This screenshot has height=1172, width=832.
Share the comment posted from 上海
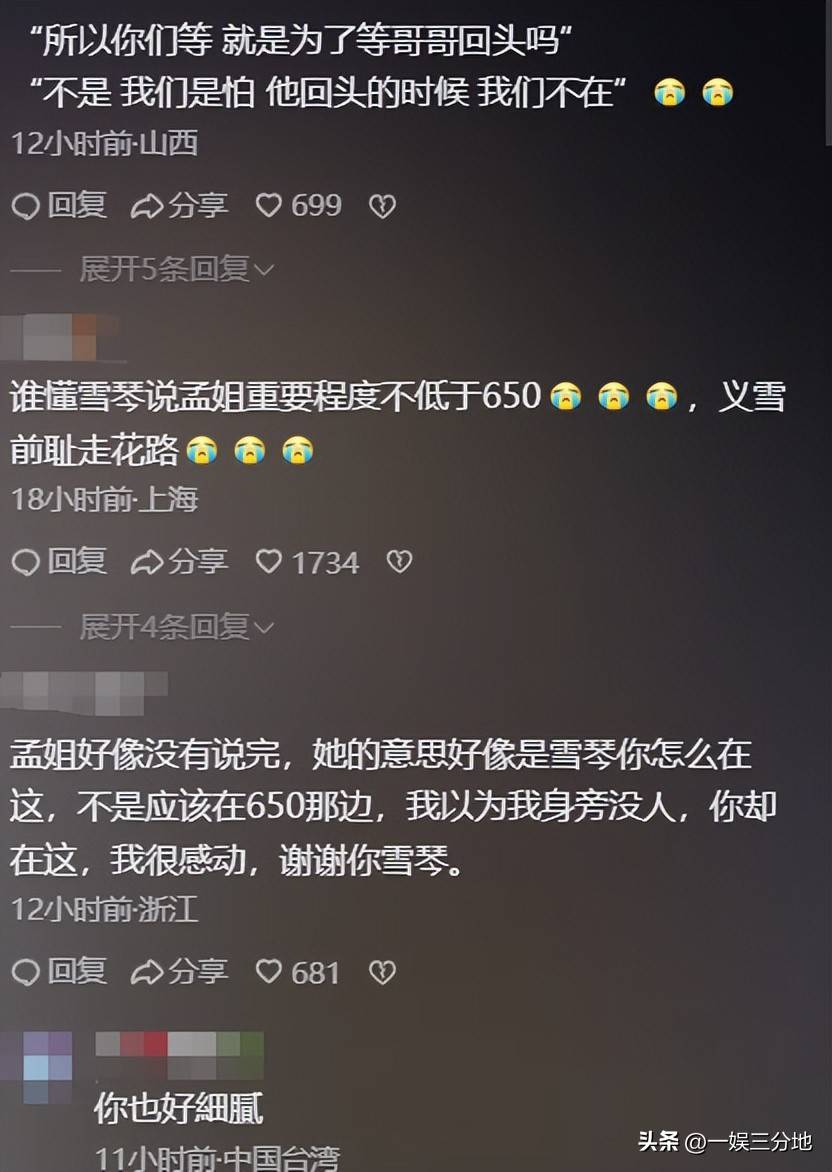tap(180, 562)
